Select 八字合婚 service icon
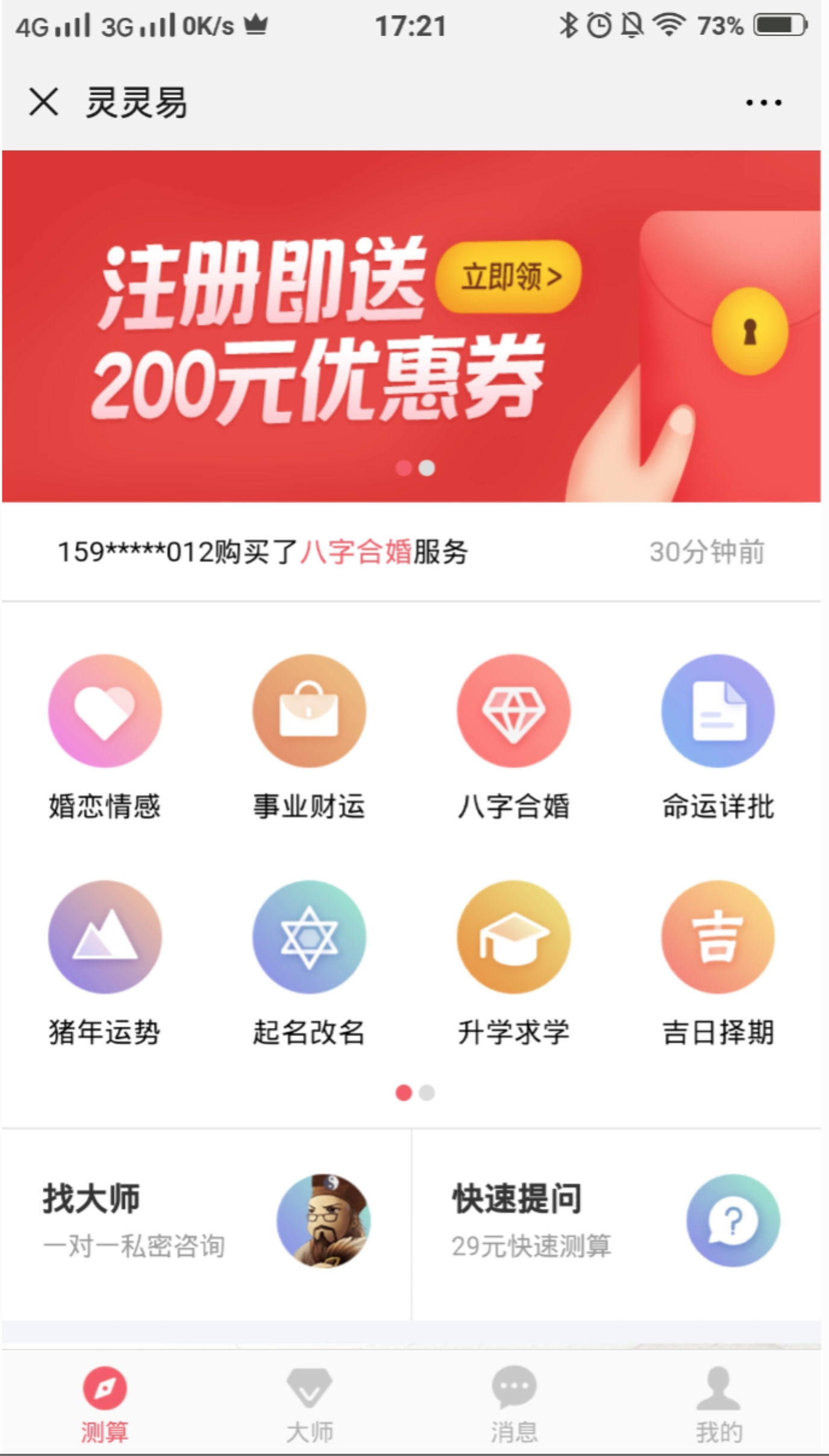The image size is (829, 1456). tap(513, 711)
